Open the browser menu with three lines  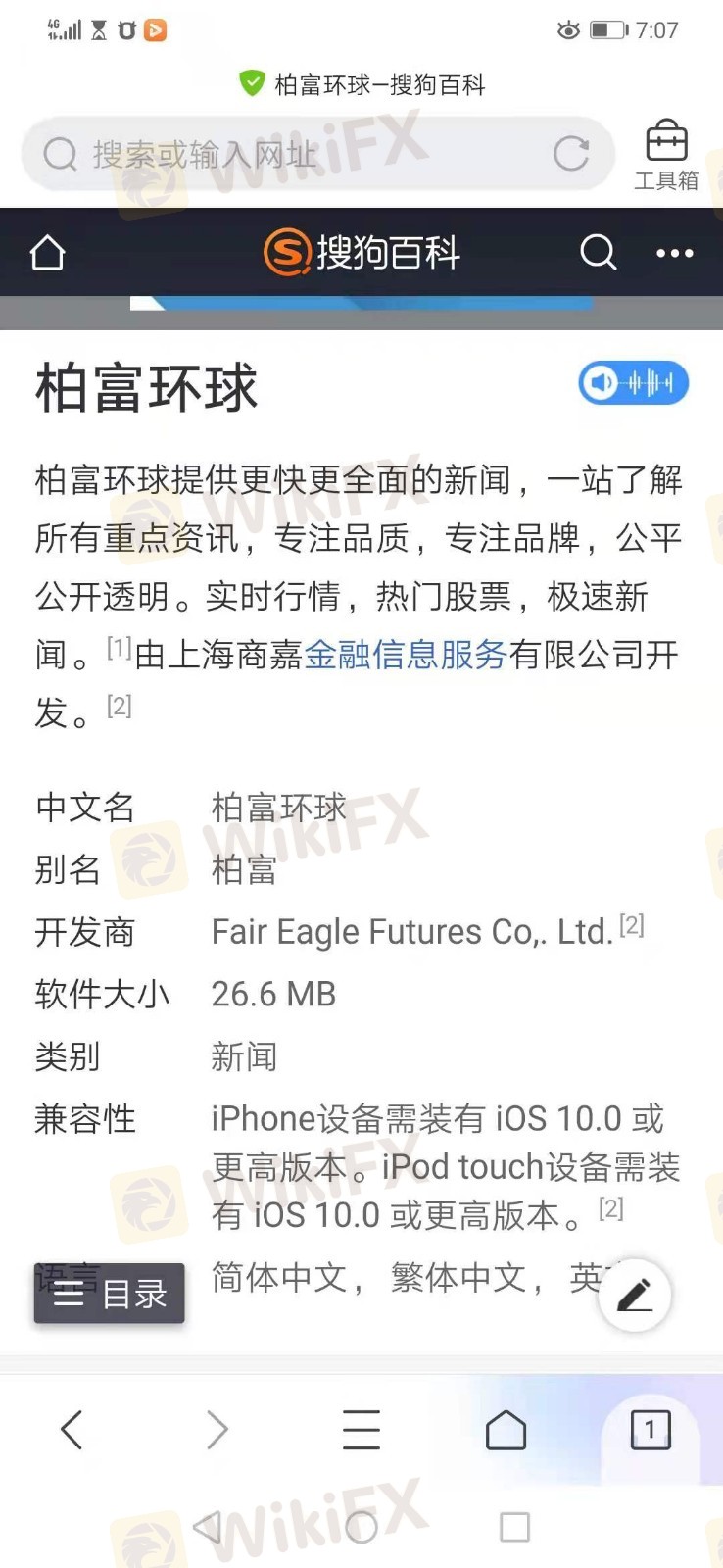pyautogui.click(x=361, y=1430)
